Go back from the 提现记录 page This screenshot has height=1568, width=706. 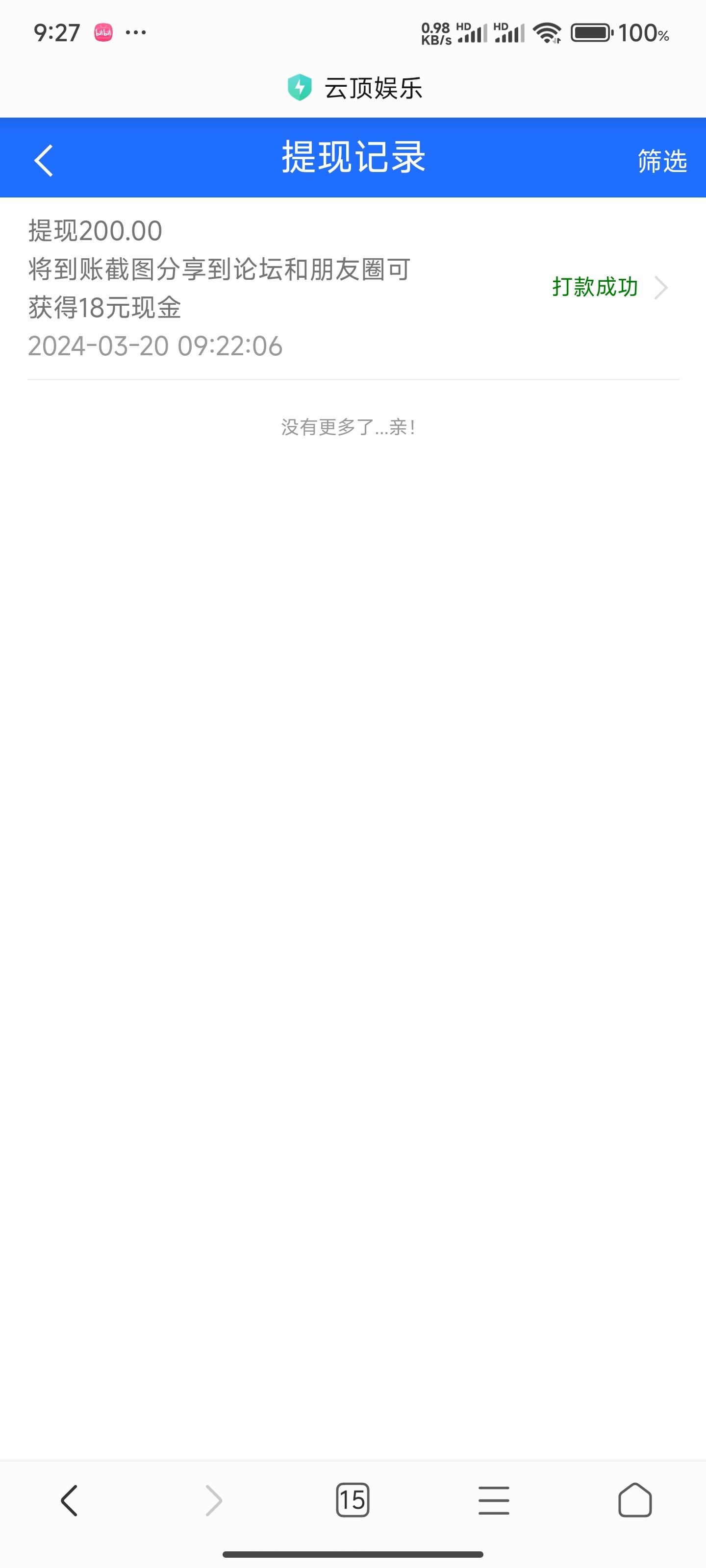44,160
